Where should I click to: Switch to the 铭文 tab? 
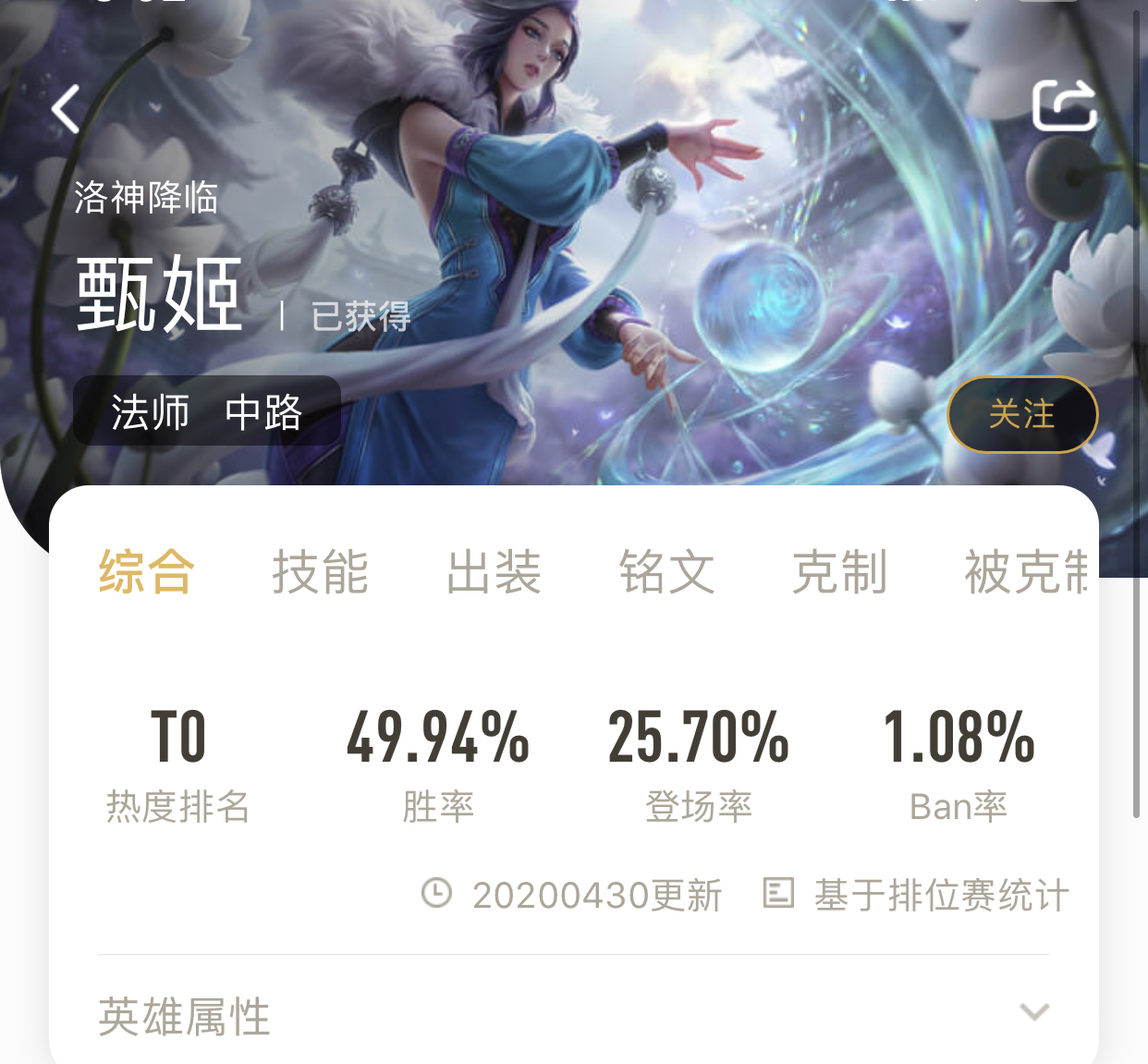coord(666,571)
